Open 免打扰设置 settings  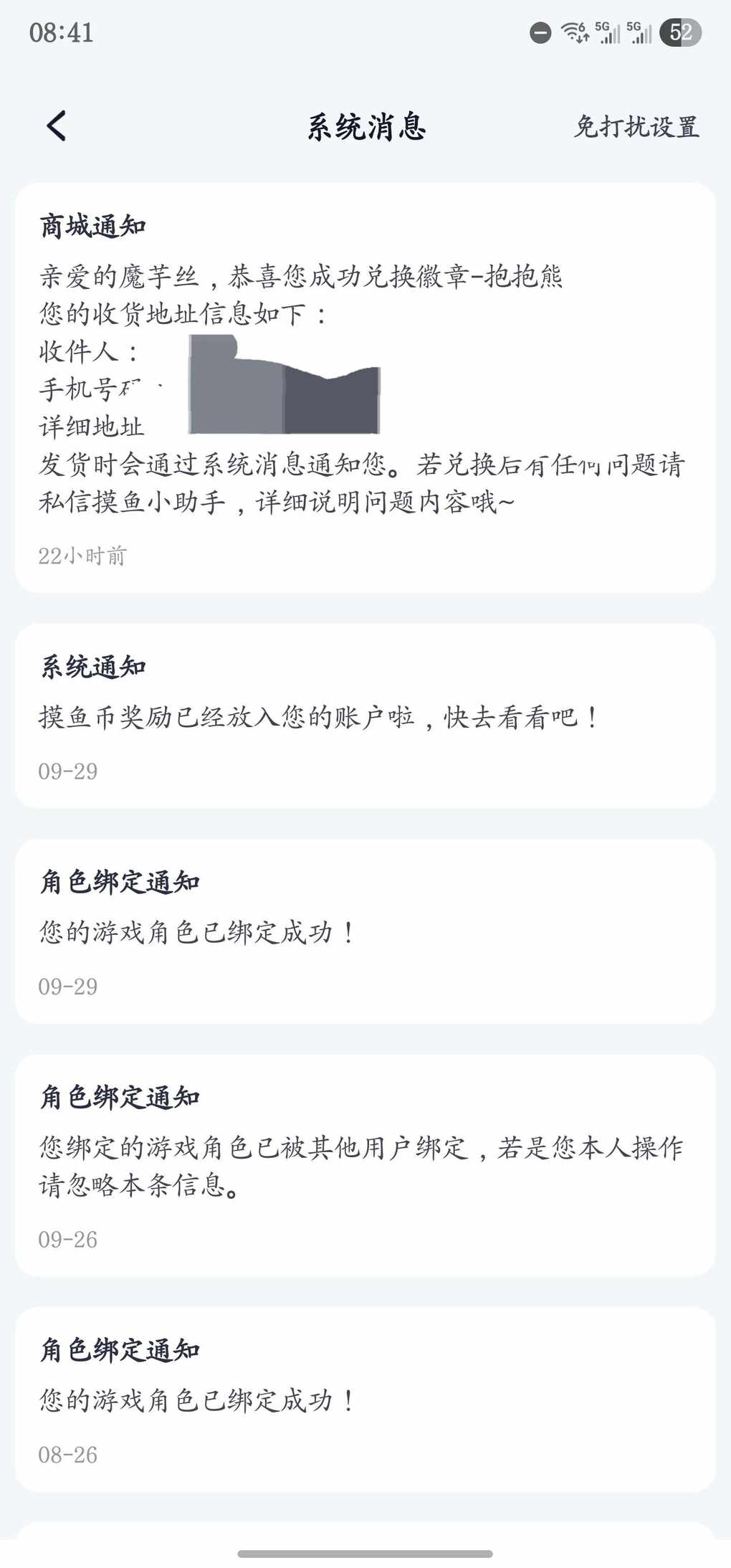point(636,127)
